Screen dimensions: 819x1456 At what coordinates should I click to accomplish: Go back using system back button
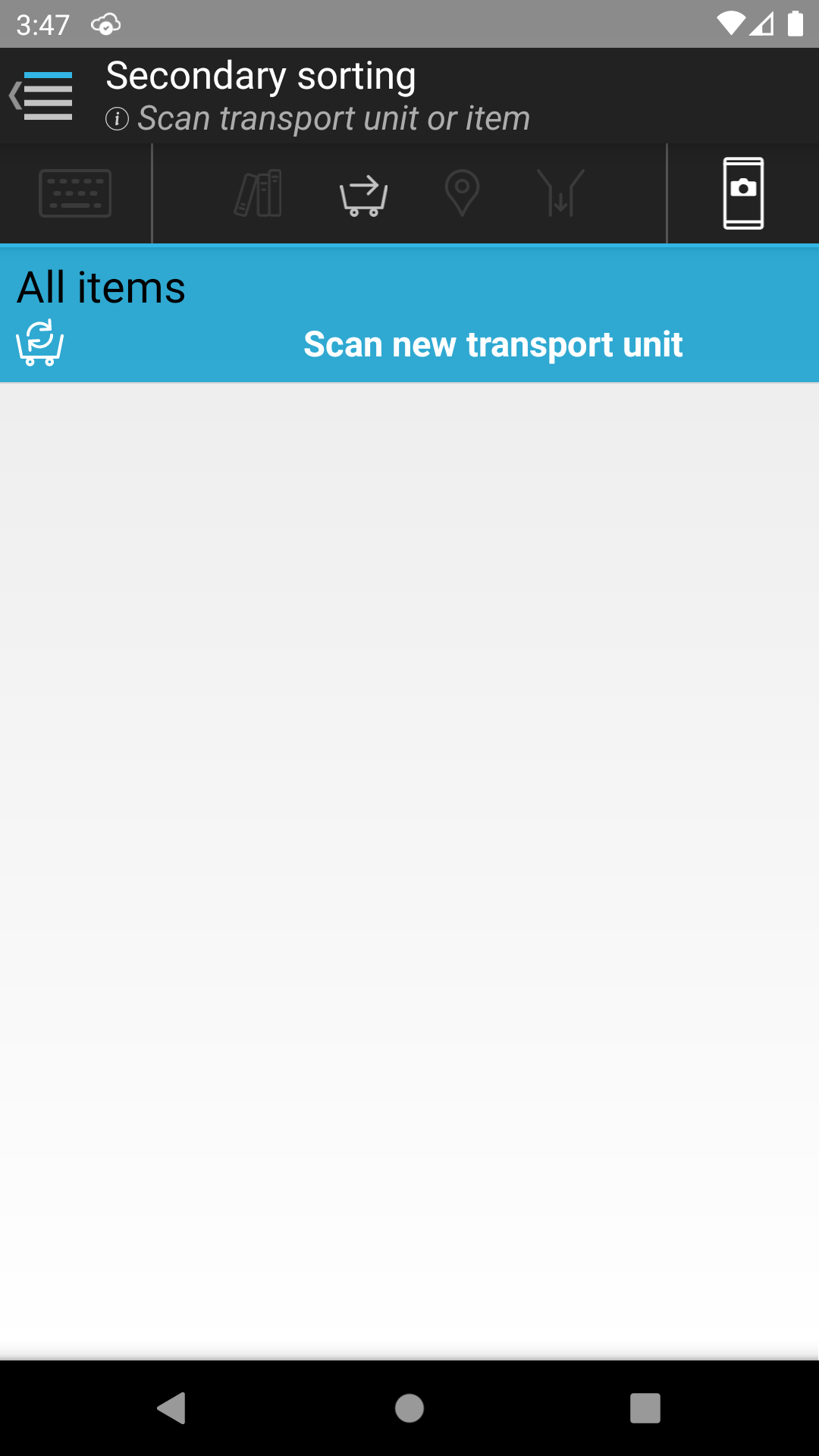click(172, 1408)
